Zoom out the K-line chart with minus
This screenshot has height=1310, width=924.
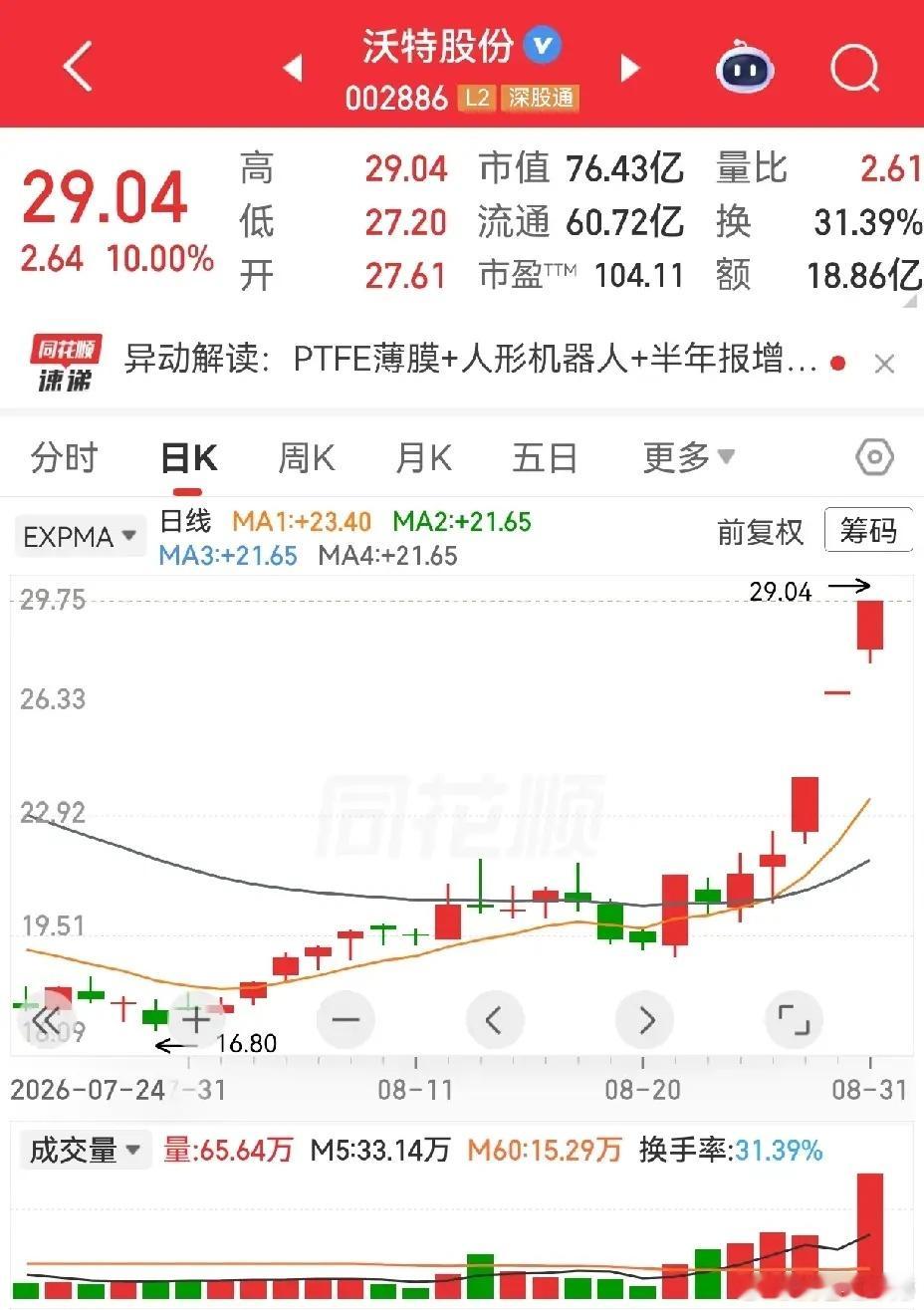coord(346,1020)
